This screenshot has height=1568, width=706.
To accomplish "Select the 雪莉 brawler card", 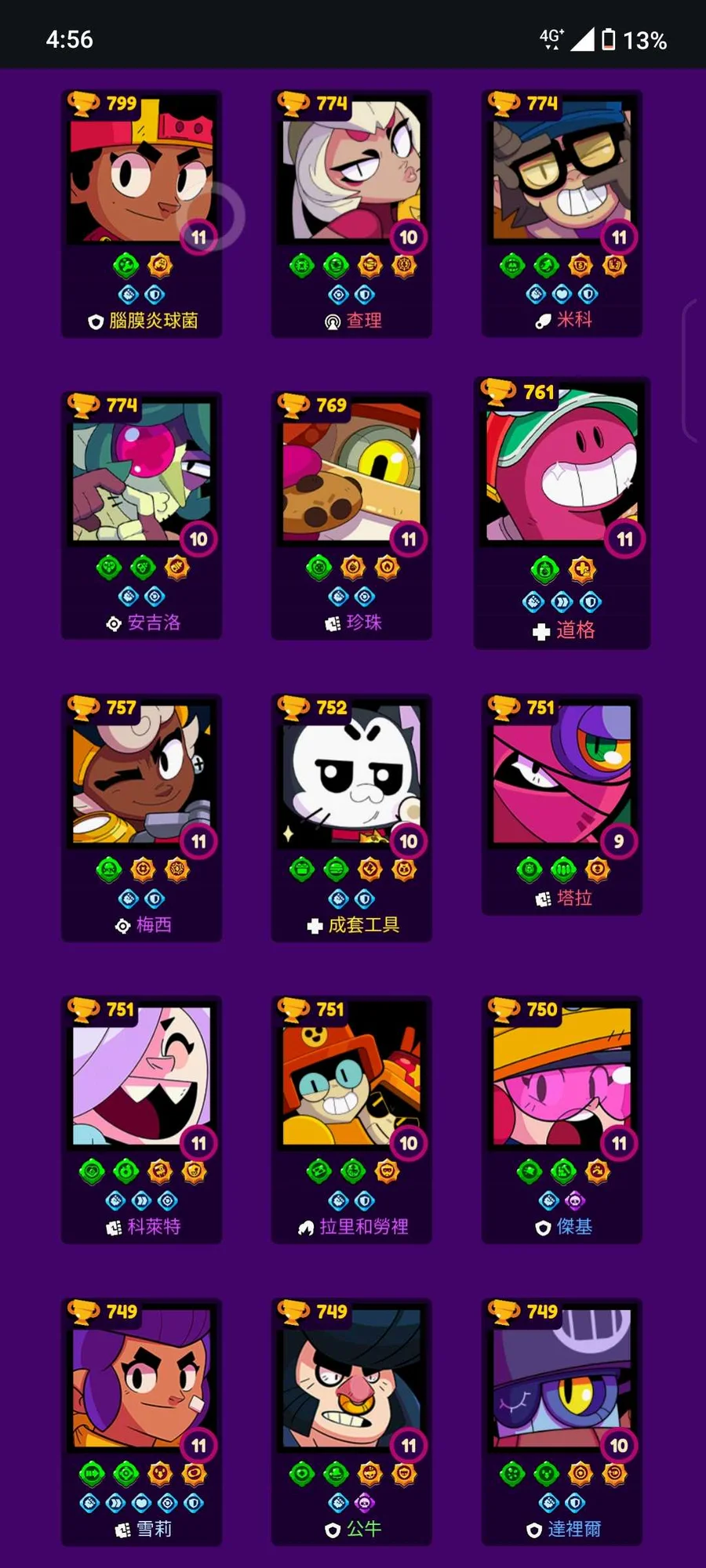I will 141,1421.
